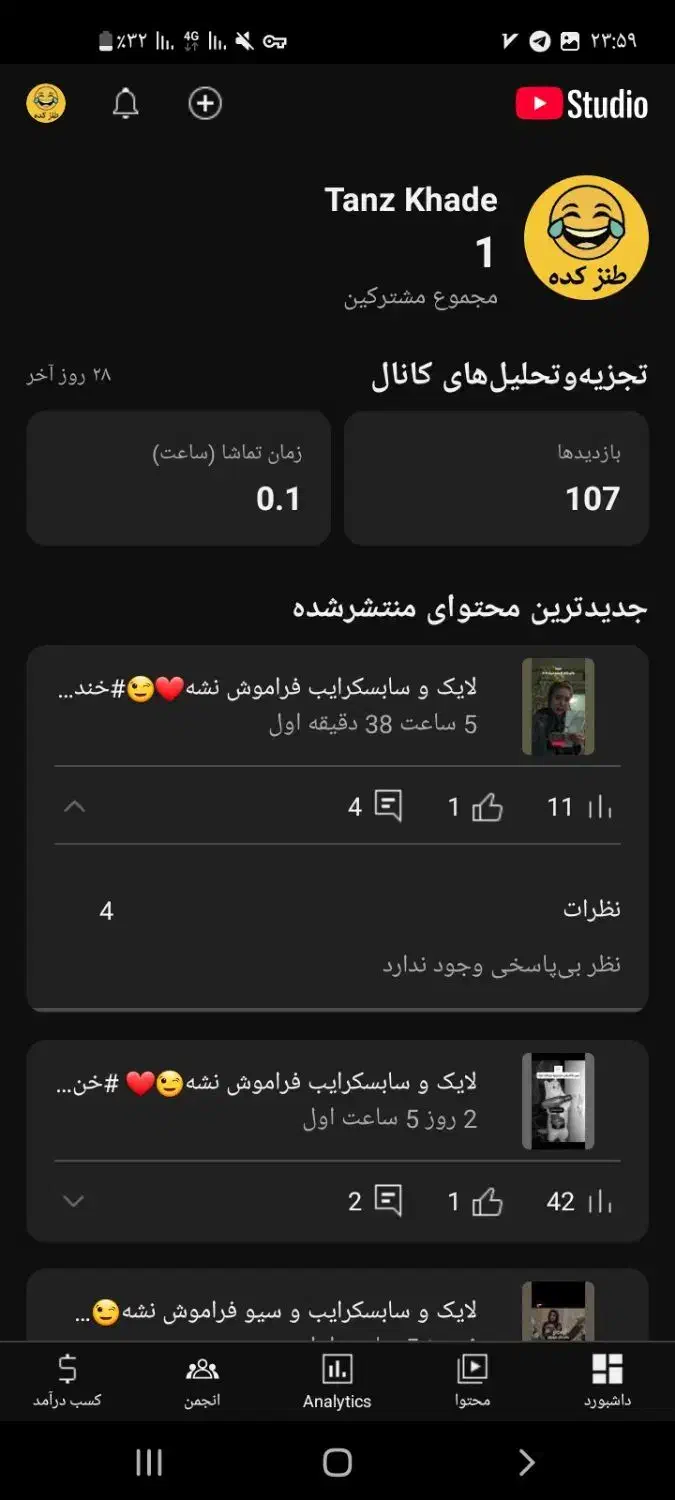The image size is (675, 1500).
Task: Tap the create plus icon
Action: click(205, 104)
